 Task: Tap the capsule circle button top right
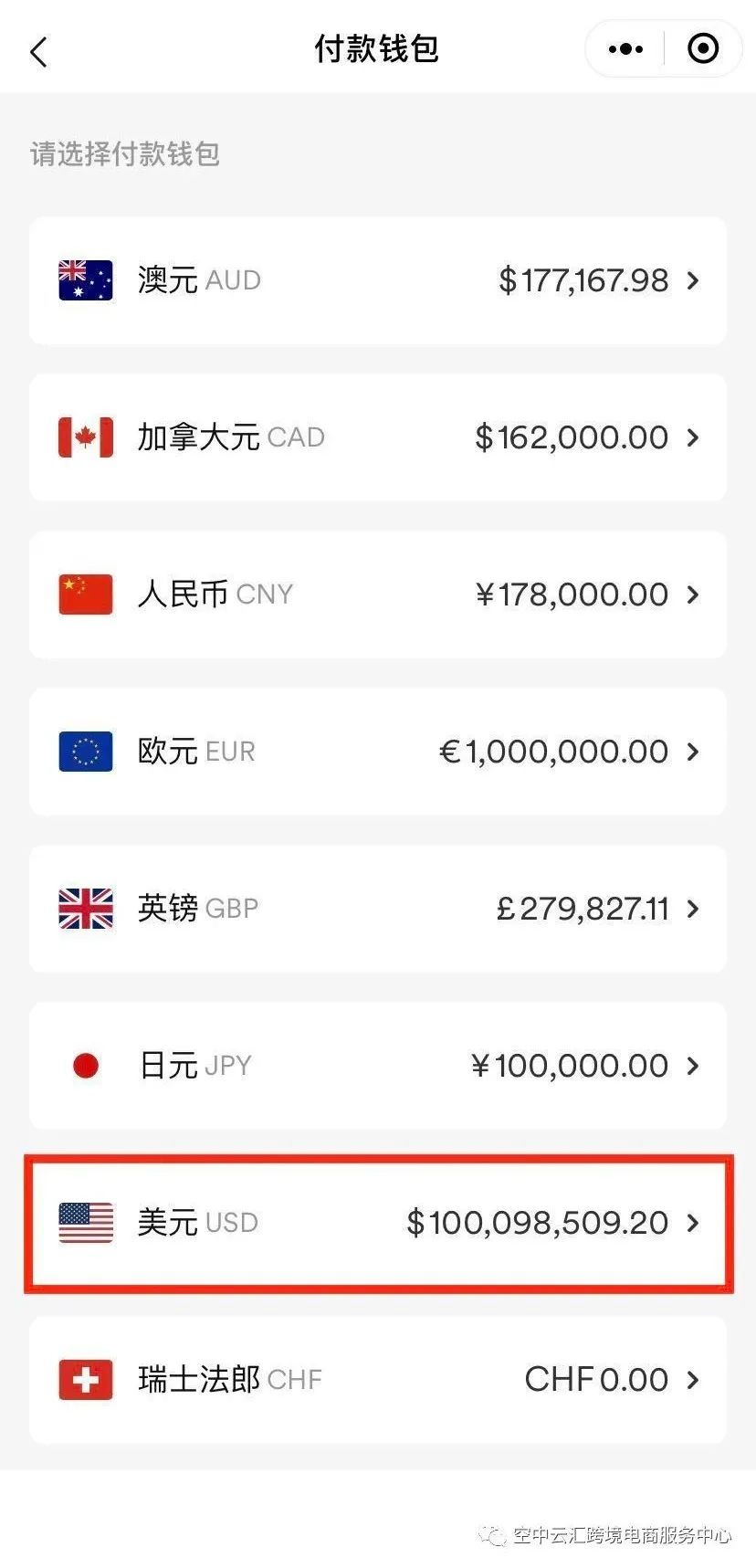703,49
